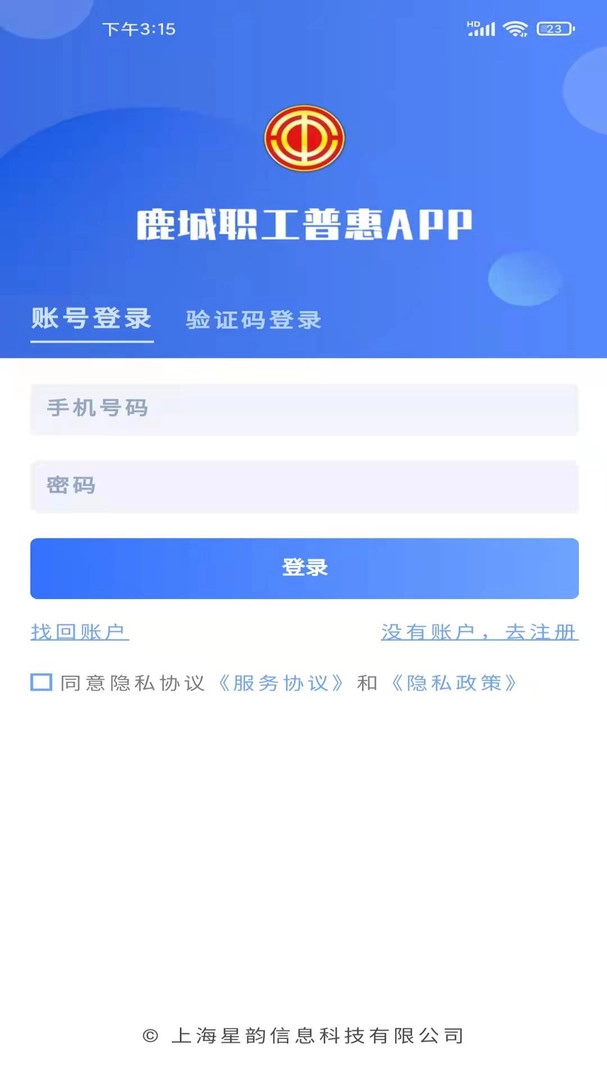Open the 找回账户 link

(80, 632)
